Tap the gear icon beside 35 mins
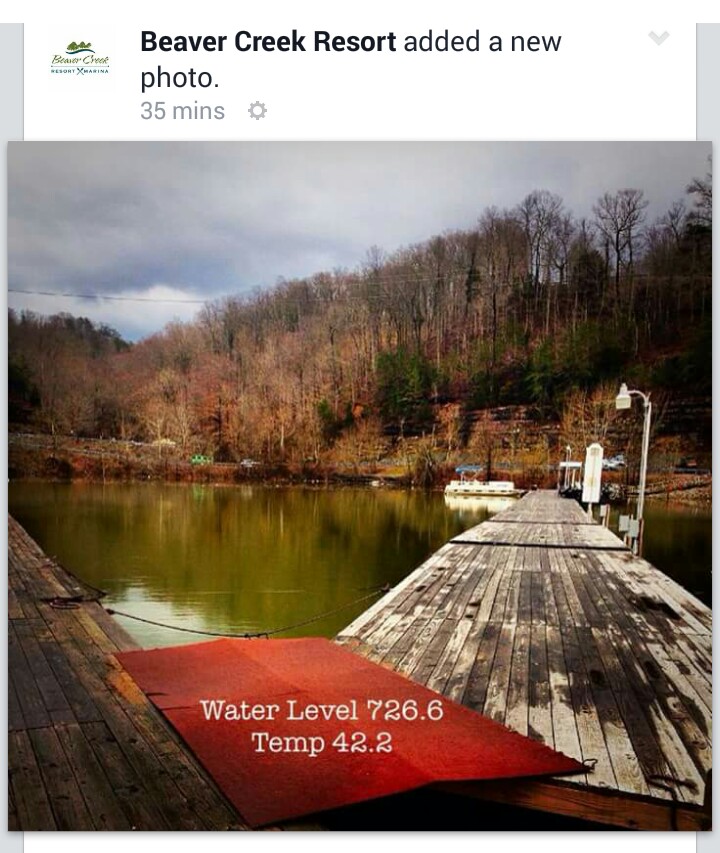This screenshot has height=853, width=720. tap(257, 111)
